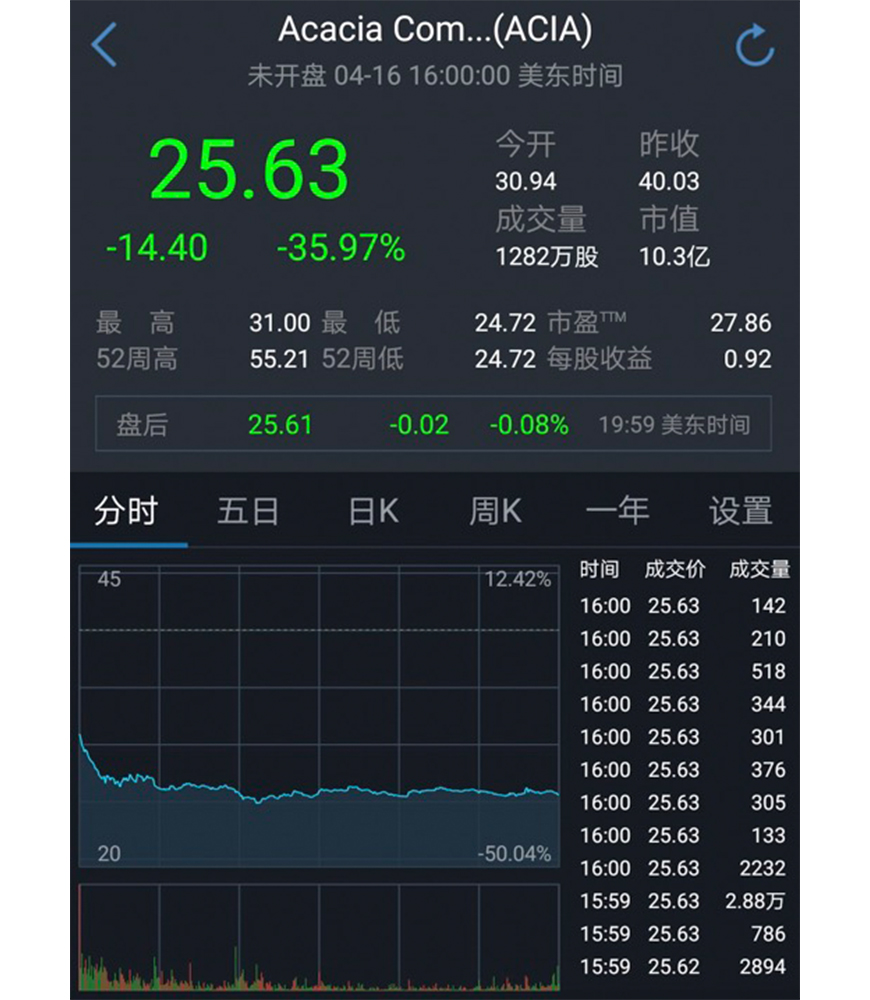The image size is (870, 1000).
Task: Switch to the 分时 intraday chart tab
Action: click(x=126, y=512)
